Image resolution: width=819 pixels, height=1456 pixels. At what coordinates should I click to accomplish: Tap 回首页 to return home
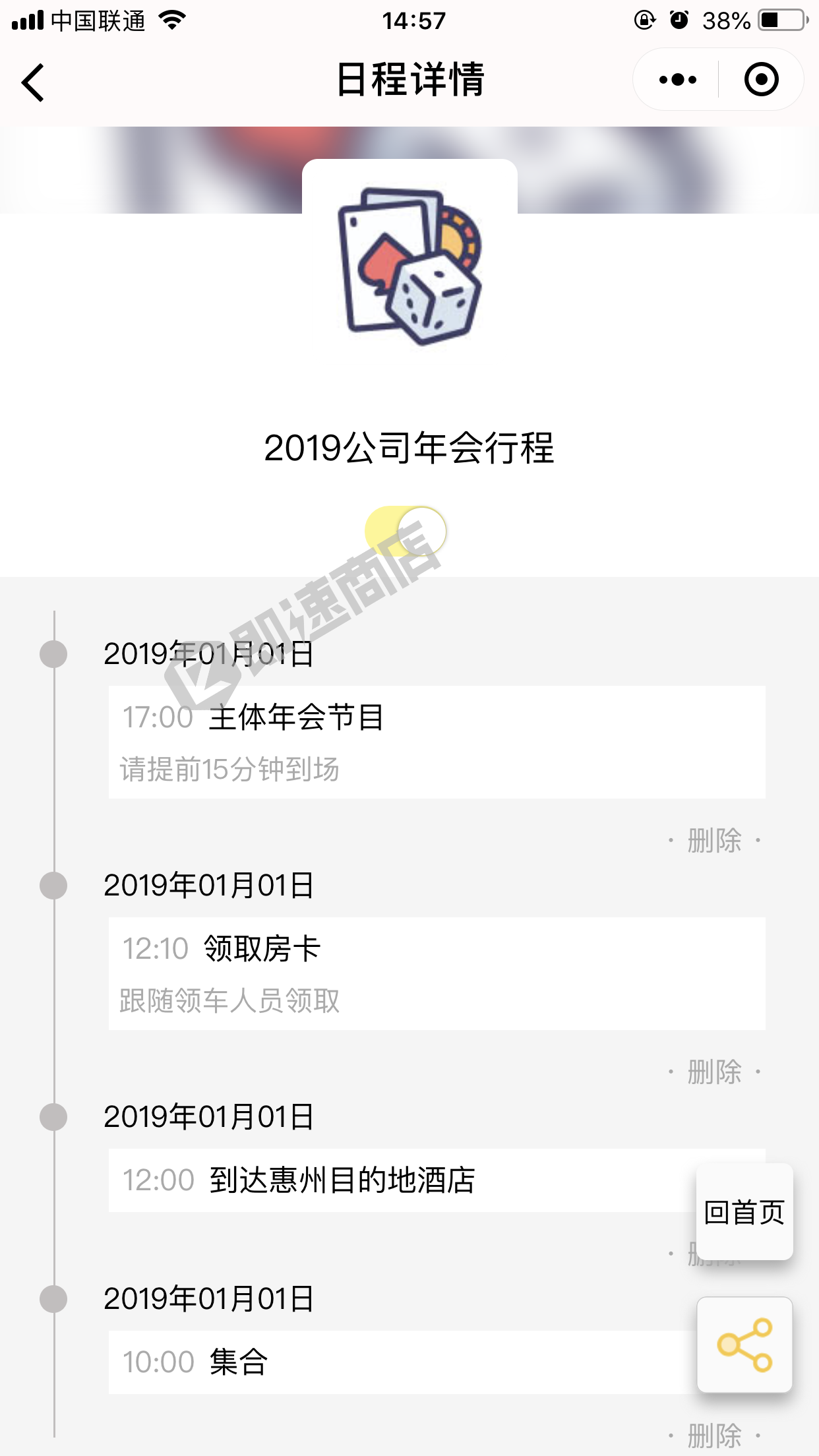[x=744, y=1210]
